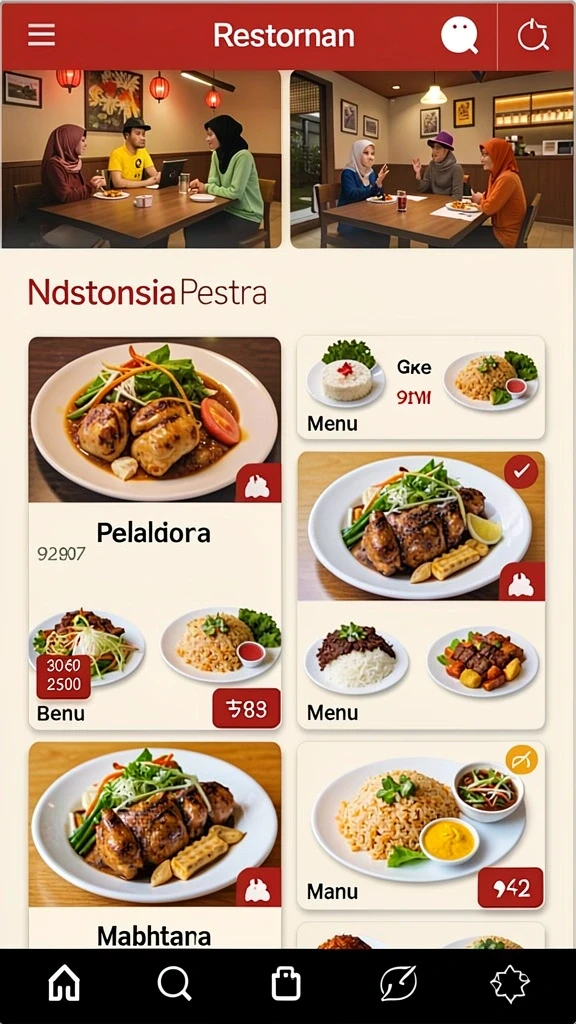Open the settings tab in bottom bar

(x=510, y=984)
